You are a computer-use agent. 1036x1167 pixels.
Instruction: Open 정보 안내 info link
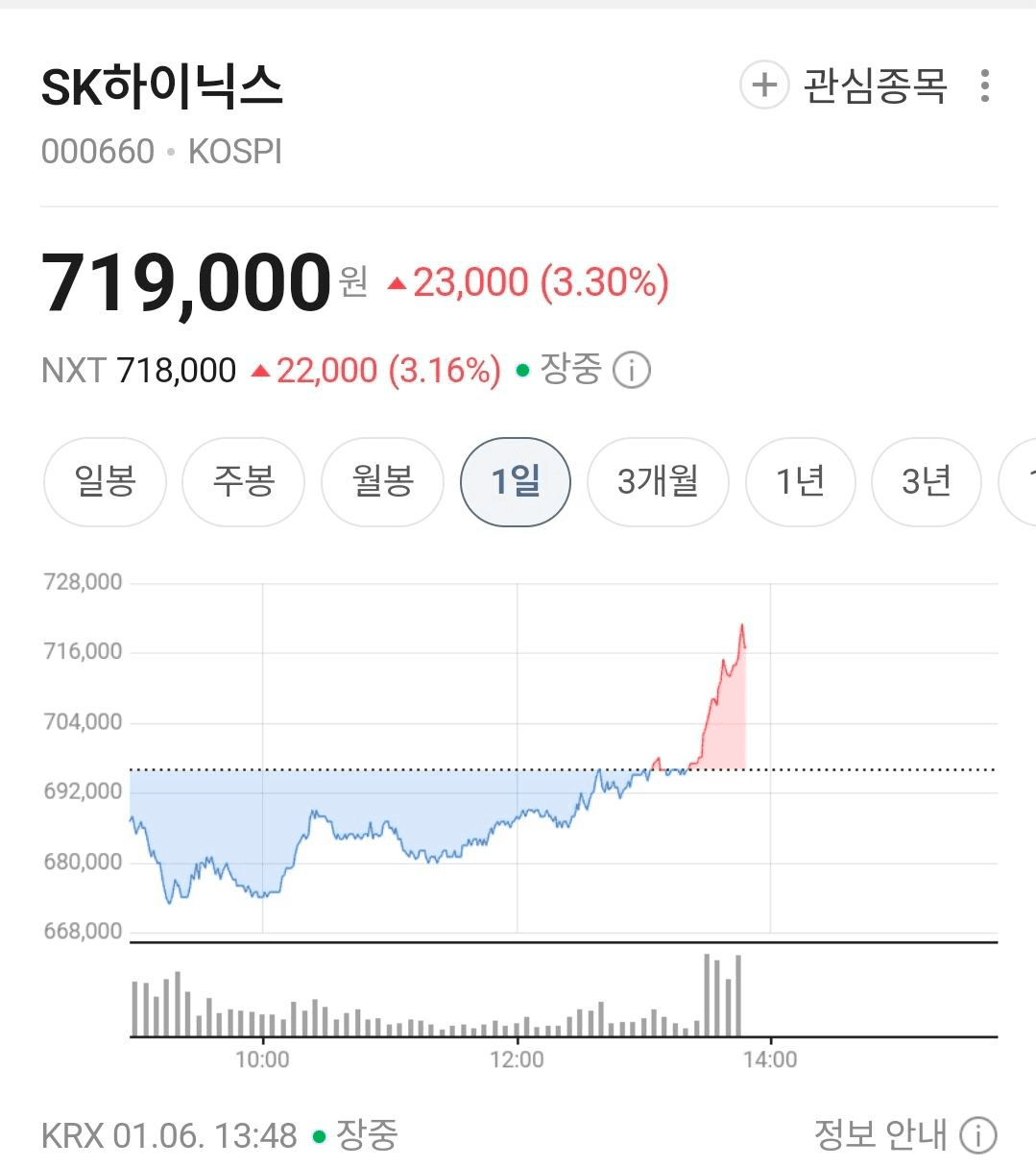click(904, 1135)
